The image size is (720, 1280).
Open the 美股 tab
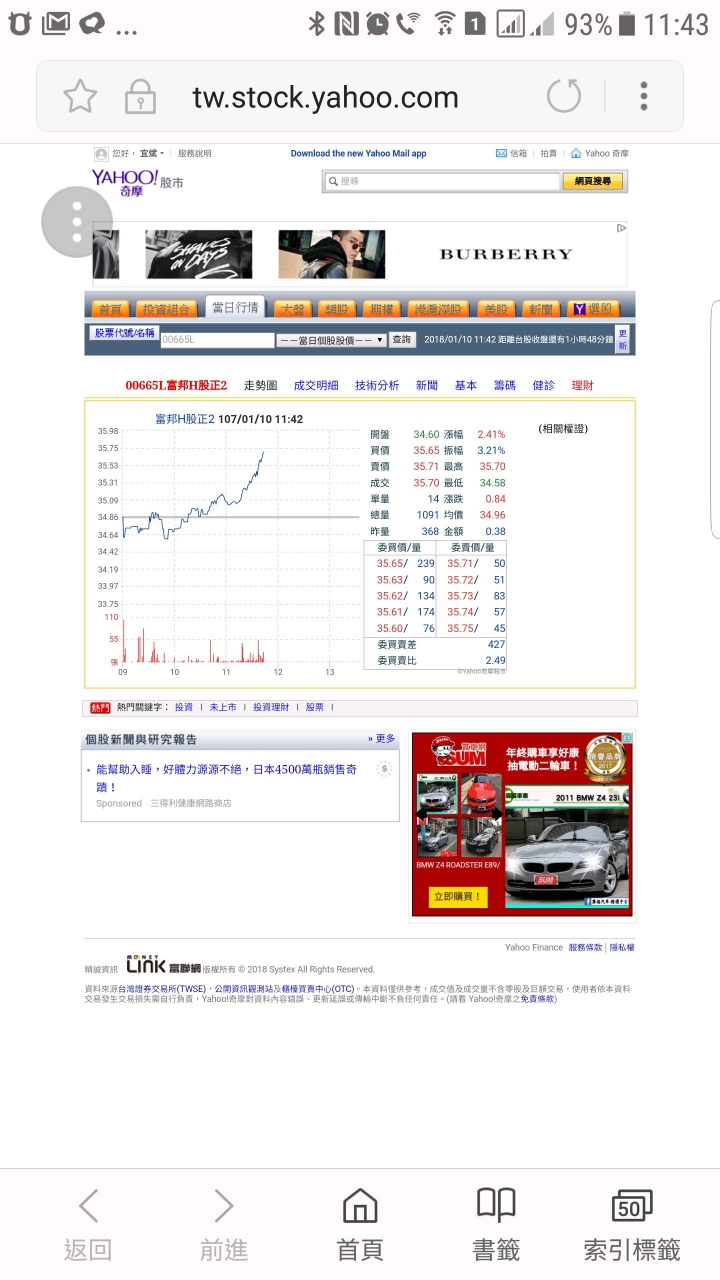[x=494, y=309]
